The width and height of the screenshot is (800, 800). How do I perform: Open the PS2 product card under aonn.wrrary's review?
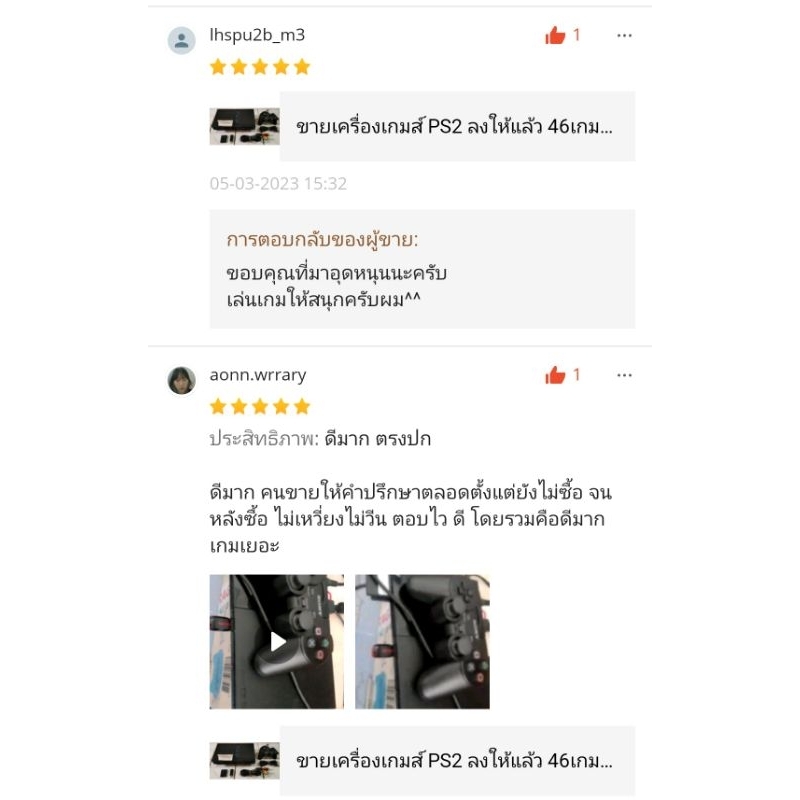[422, 761]
